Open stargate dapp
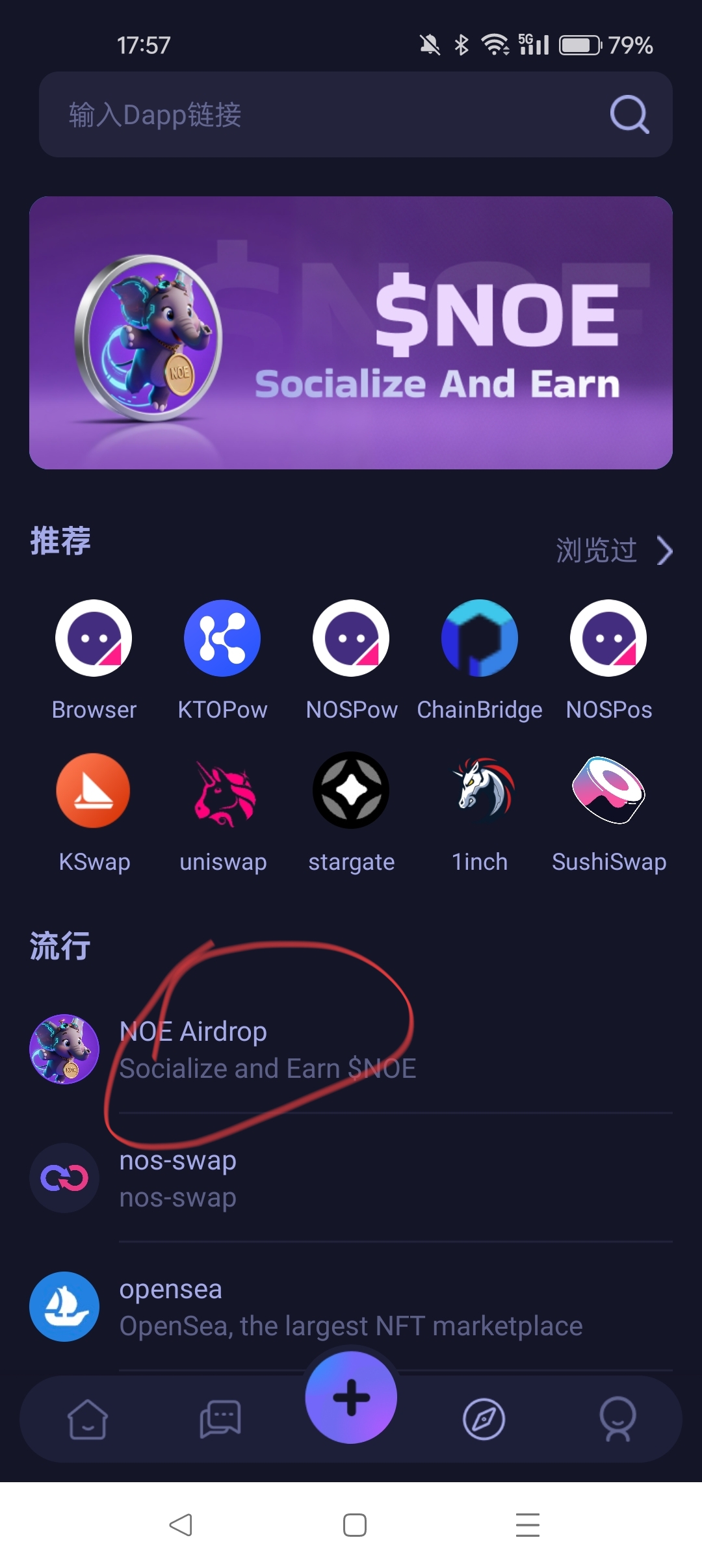702x1568 pixels. point(351,791)
